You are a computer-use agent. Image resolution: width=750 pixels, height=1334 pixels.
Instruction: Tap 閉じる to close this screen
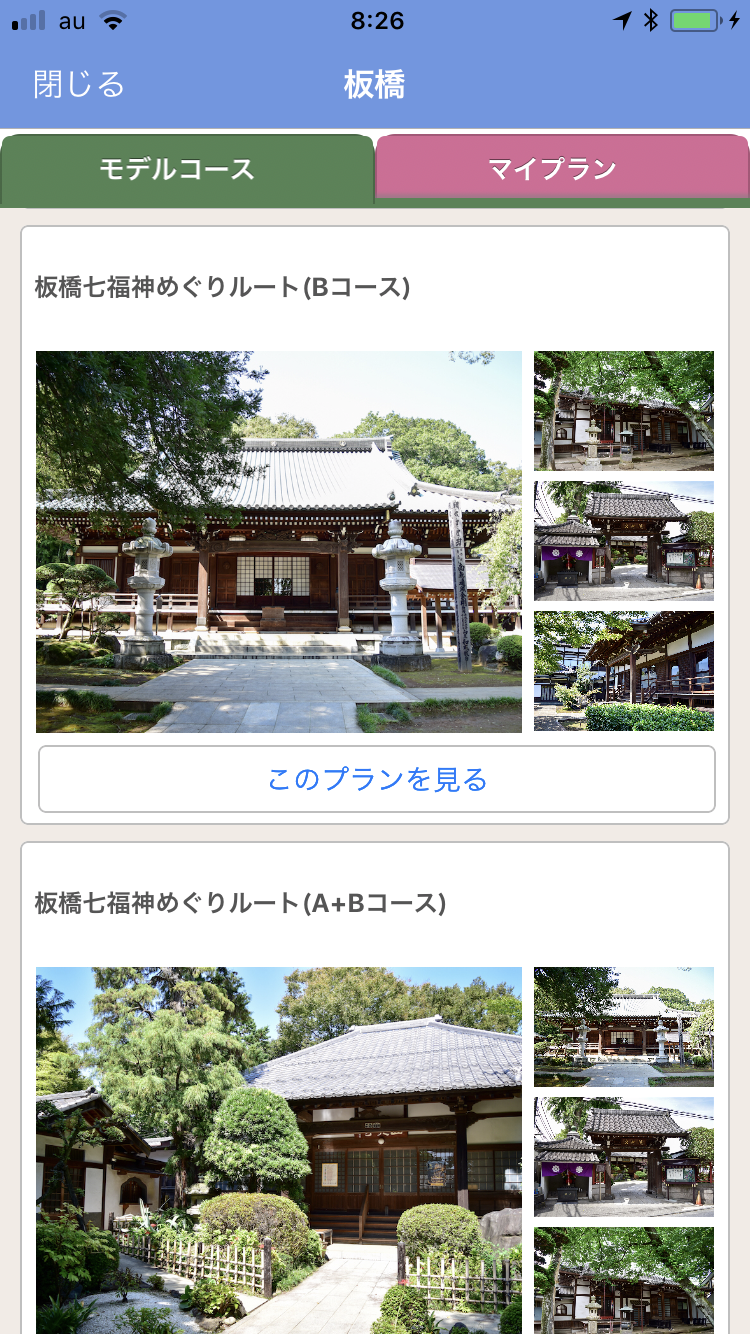point(79,84)
